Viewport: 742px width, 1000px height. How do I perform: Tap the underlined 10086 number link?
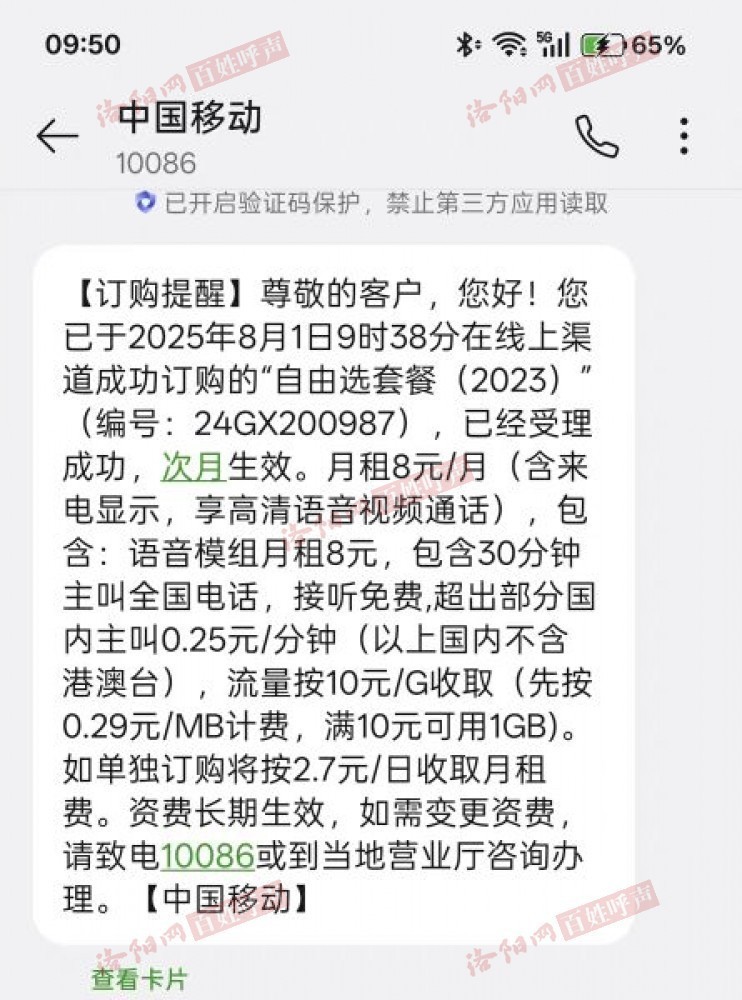(207, 856)
